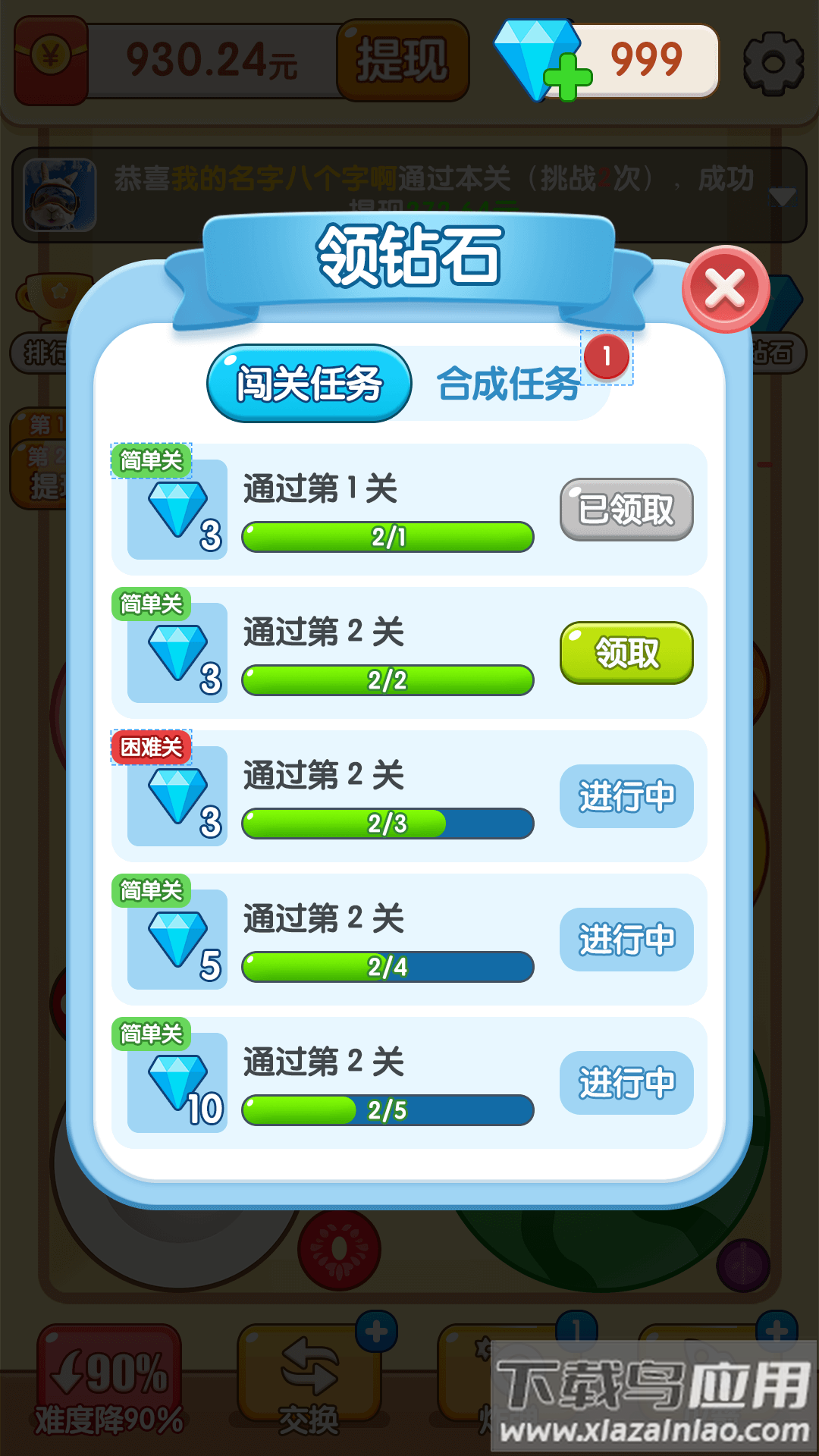Close the 领钻石 dialog
This screenshot has width=819, height=1456.
coord(726,289)
